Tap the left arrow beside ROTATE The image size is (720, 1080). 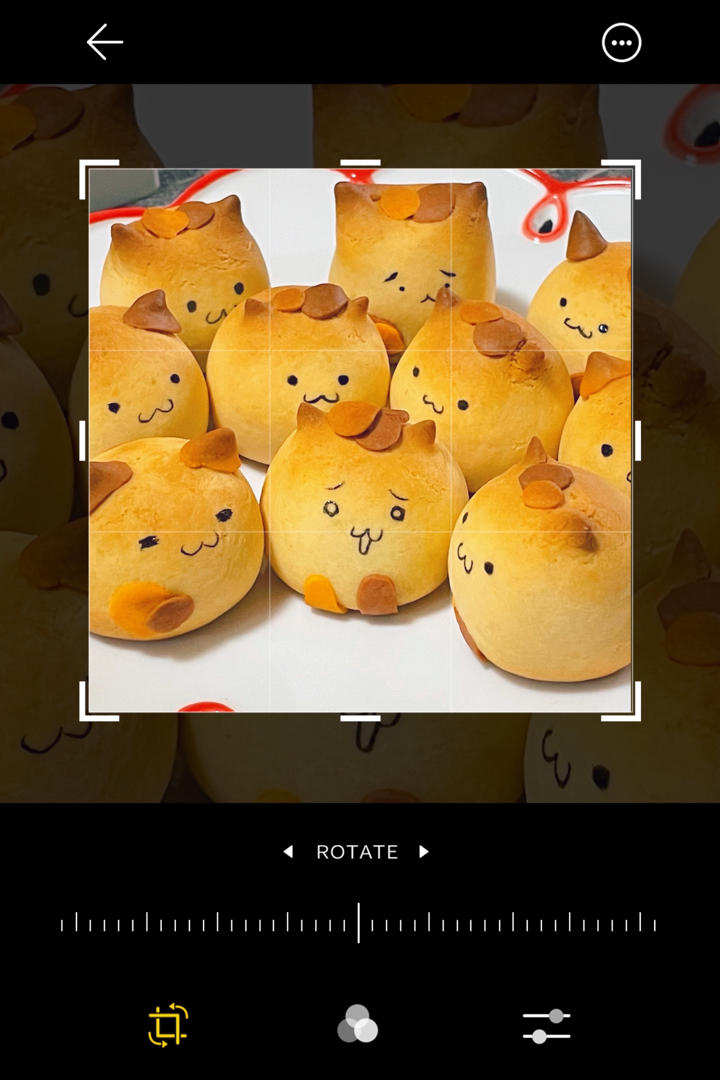288,852
